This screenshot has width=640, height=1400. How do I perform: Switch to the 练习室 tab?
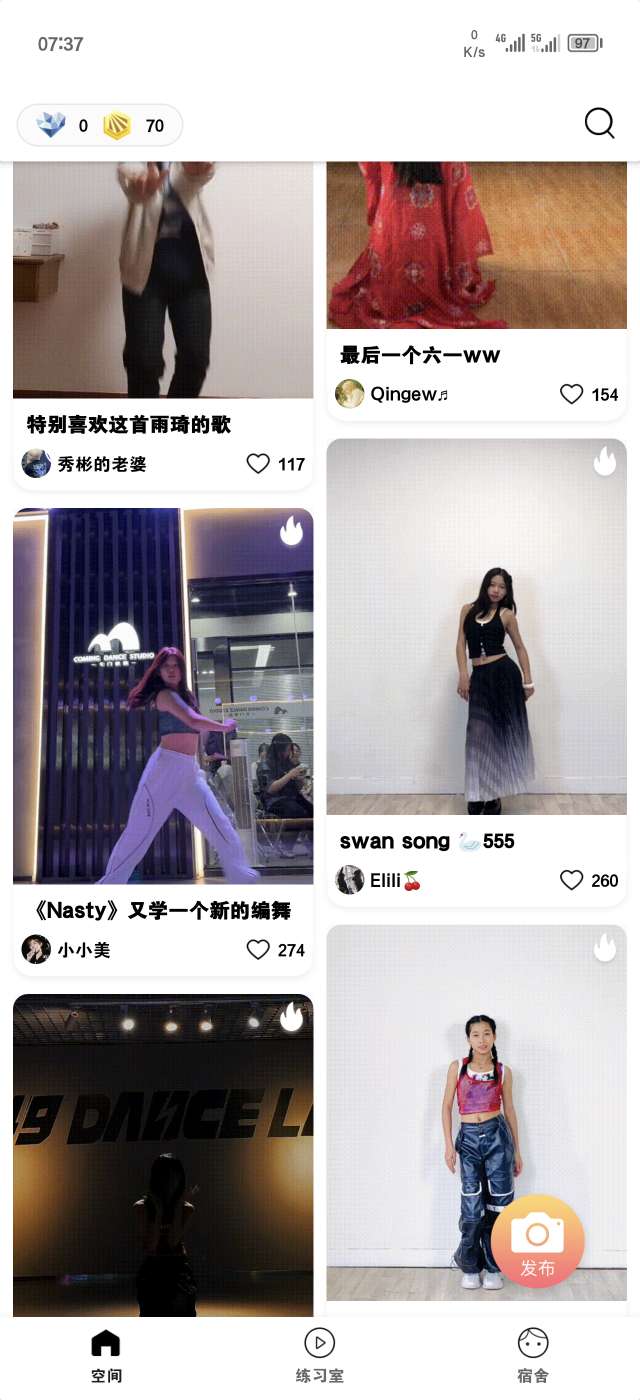320,1355
